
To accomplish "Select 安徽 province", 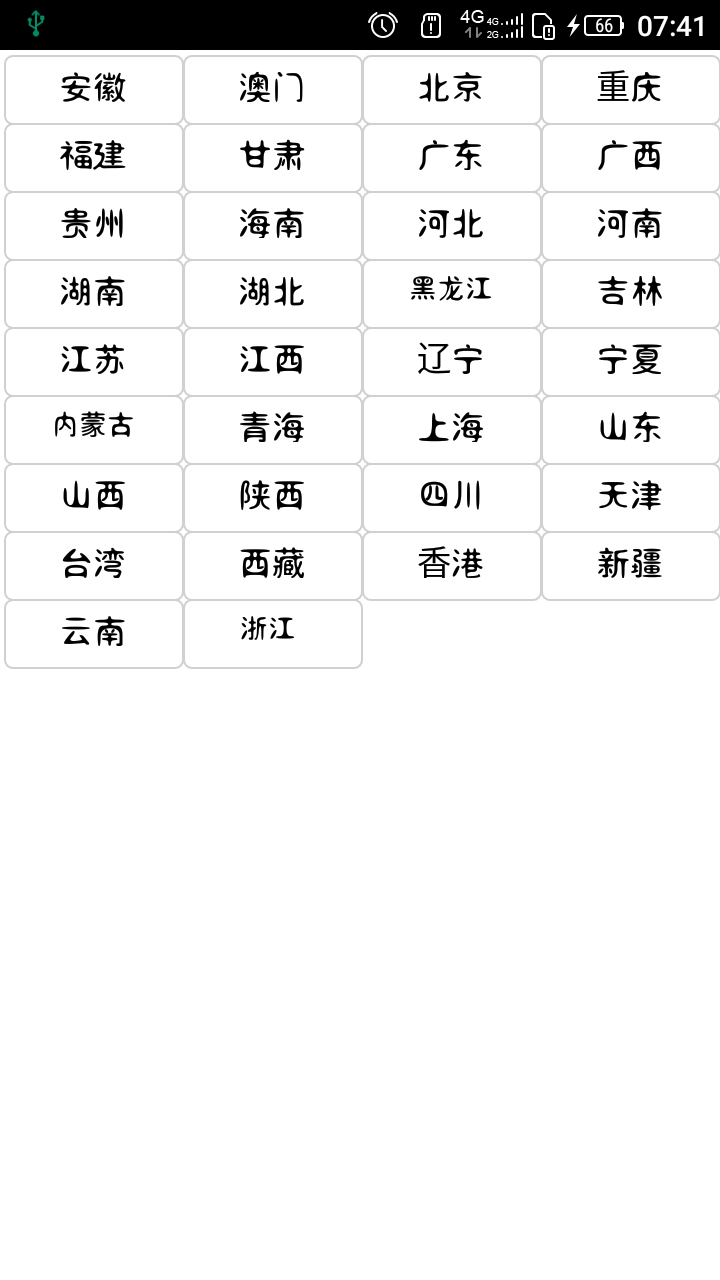I will 94,89.
